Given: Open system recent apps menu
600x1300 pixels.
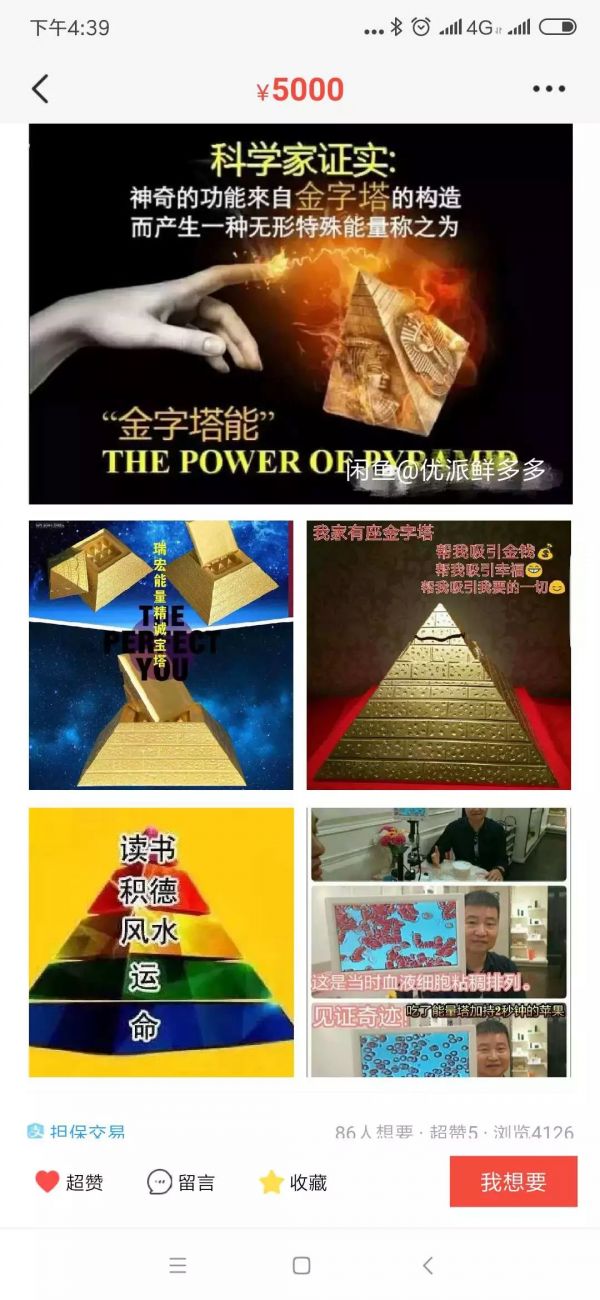Looking at the screenshot, I should click(x=178, y=1265).
